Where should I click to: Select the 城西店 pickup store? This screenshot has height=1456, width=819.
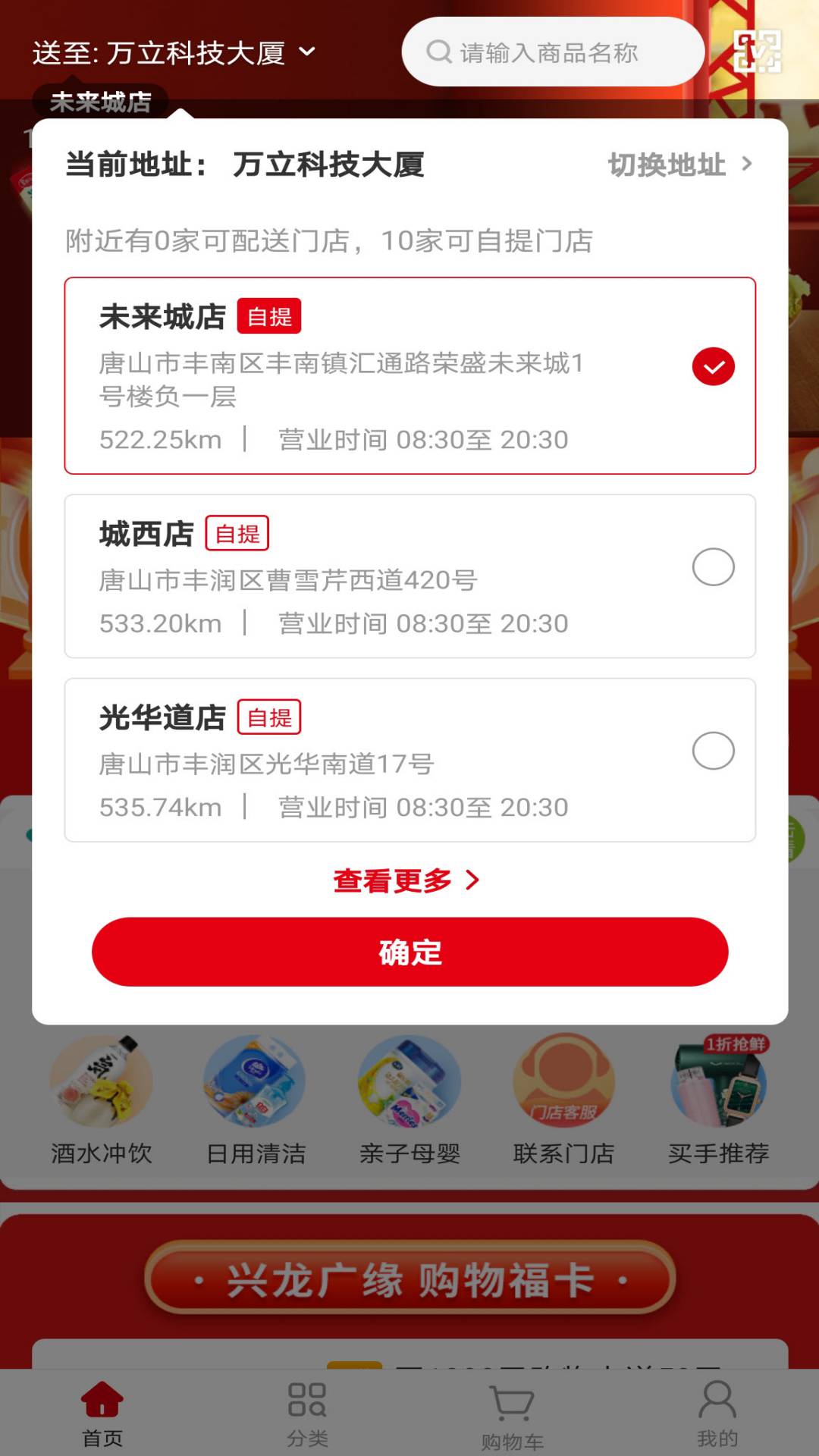(410, 576)
